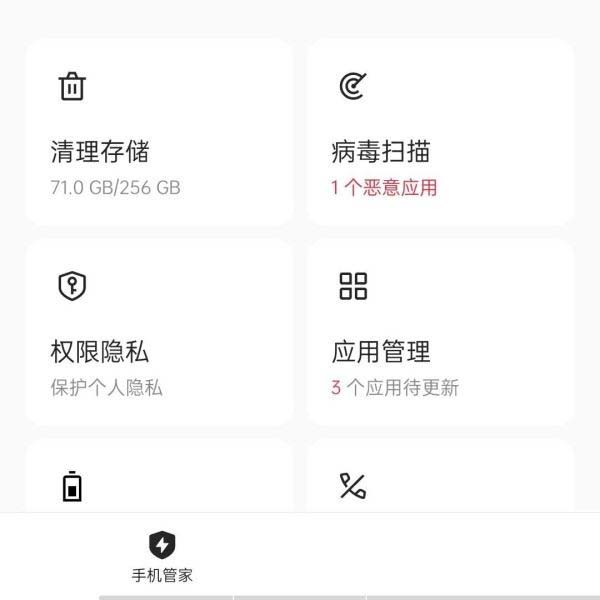
Task: Open the 权限隐私 permissions privacy card
Action: pyautogui.click(x=159, y=332)
